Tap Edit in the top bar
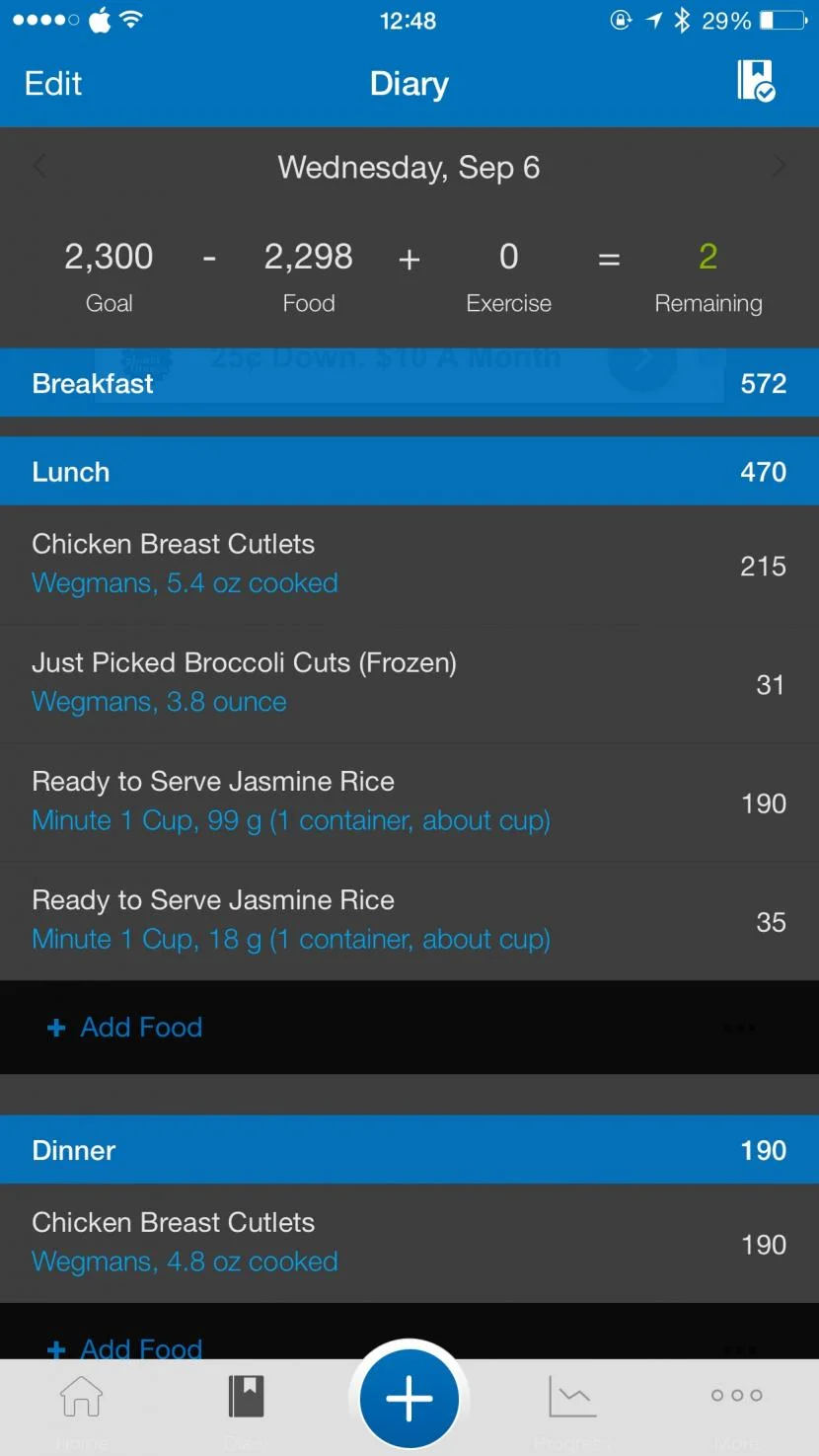The width and height of the screenshot is (819, 1456). 53,84
